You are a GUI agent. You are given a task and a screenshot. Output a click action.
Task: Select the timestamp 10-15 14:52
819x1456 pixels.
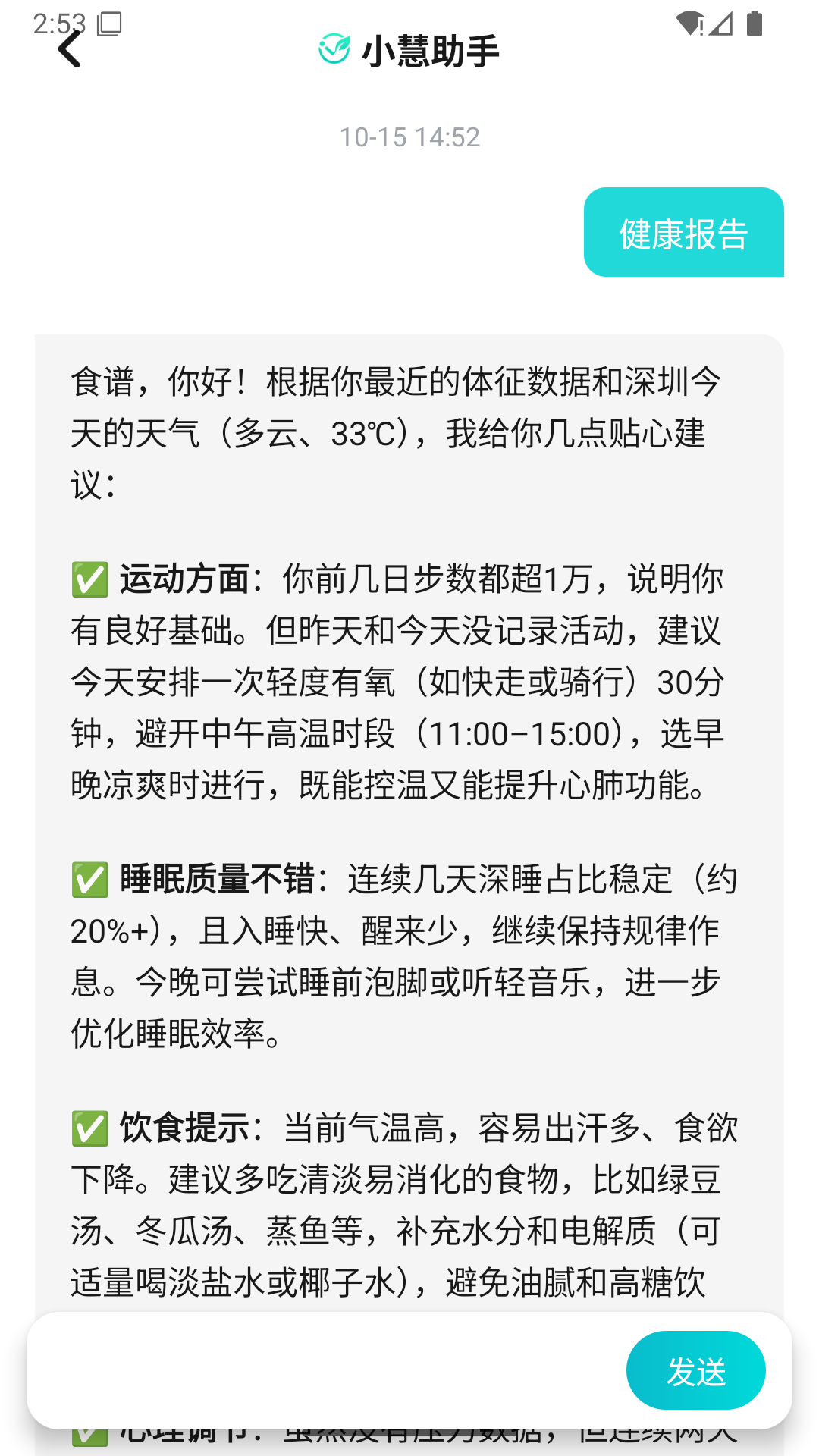pyautogui.click(x=409, y=136)
